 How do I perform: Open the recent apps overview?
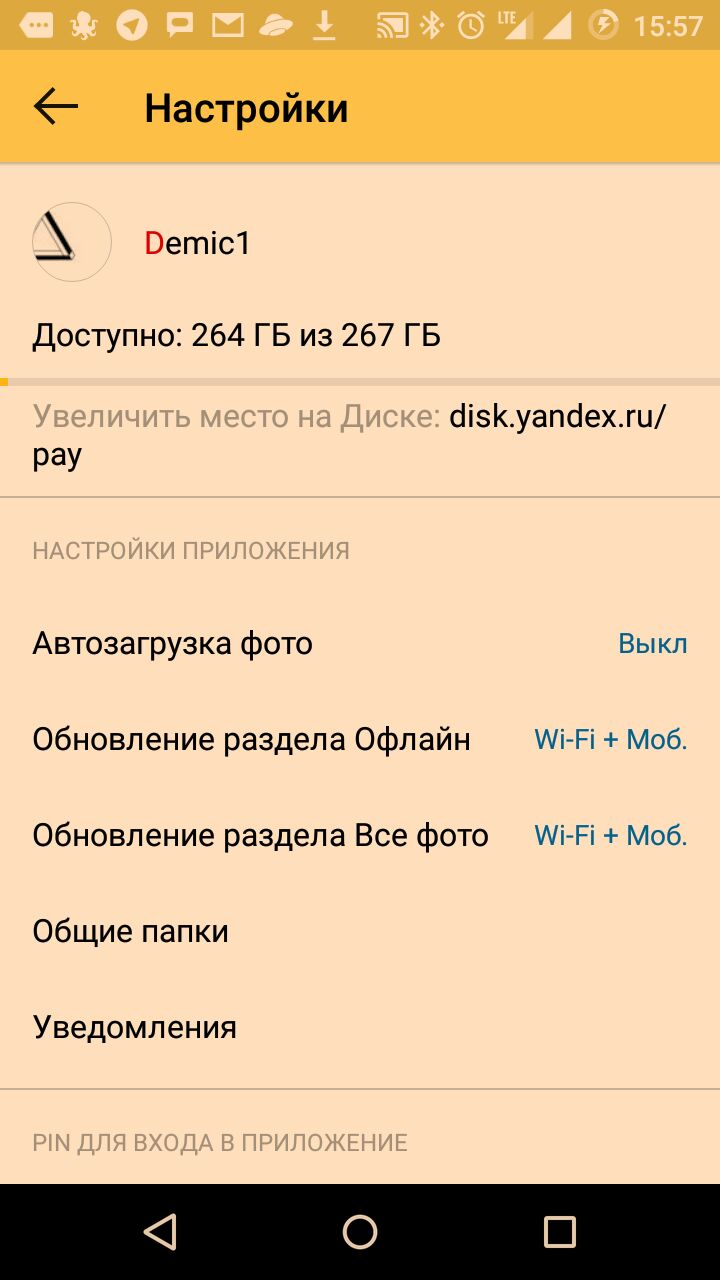(x=560, y=1232)
